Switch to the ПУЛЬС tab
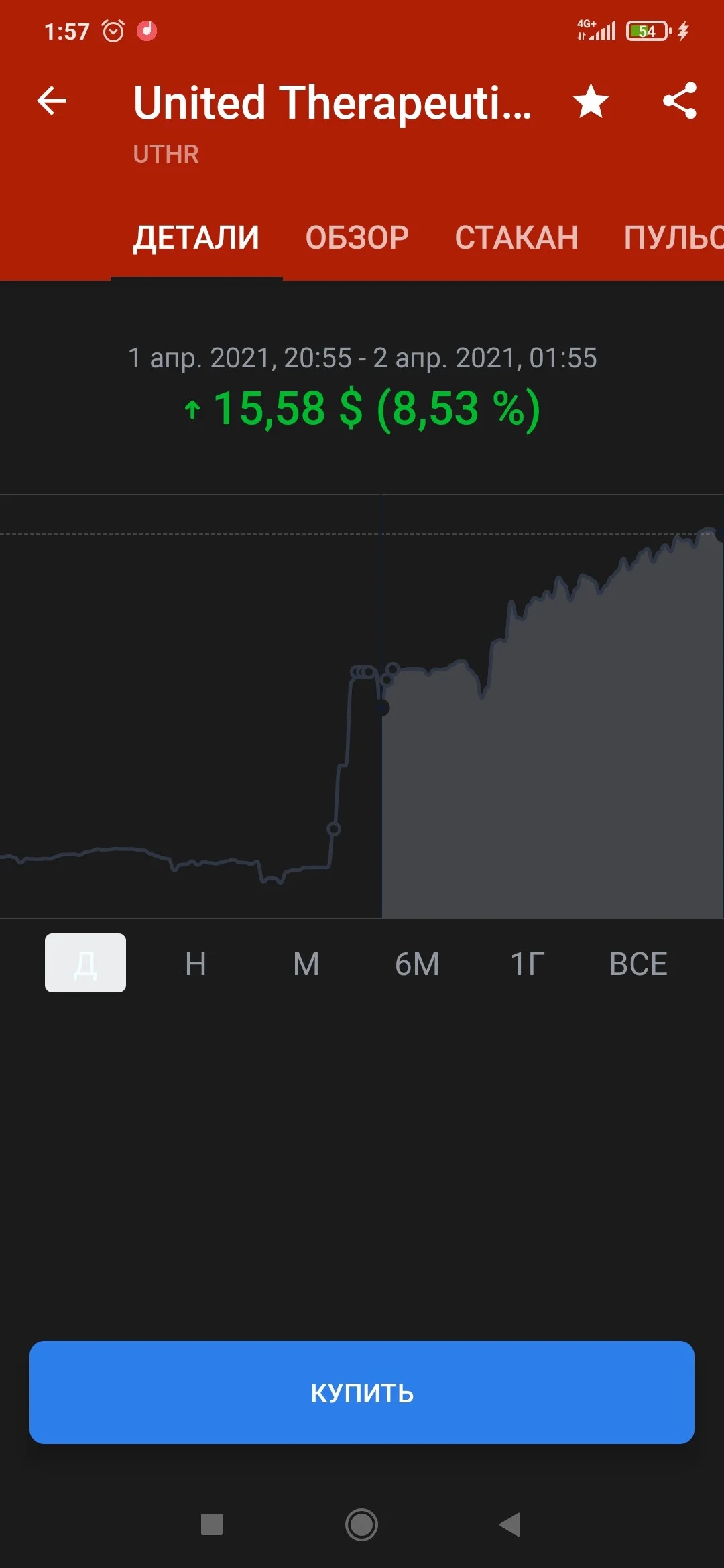 click(674, 237)
